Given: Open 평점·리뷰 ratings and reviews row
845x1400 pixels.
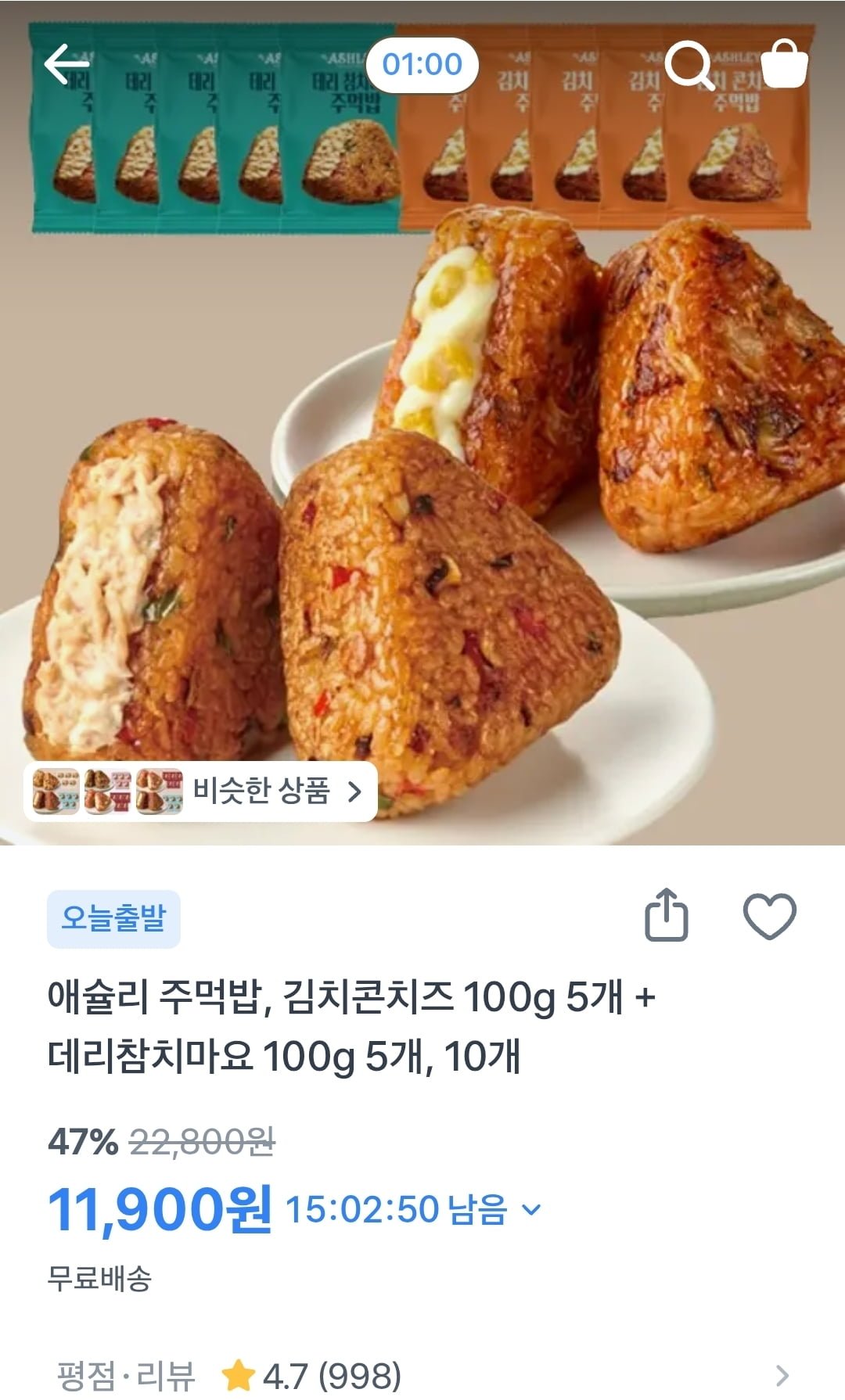Looking at the screenshot, I should click(422, 1375).
